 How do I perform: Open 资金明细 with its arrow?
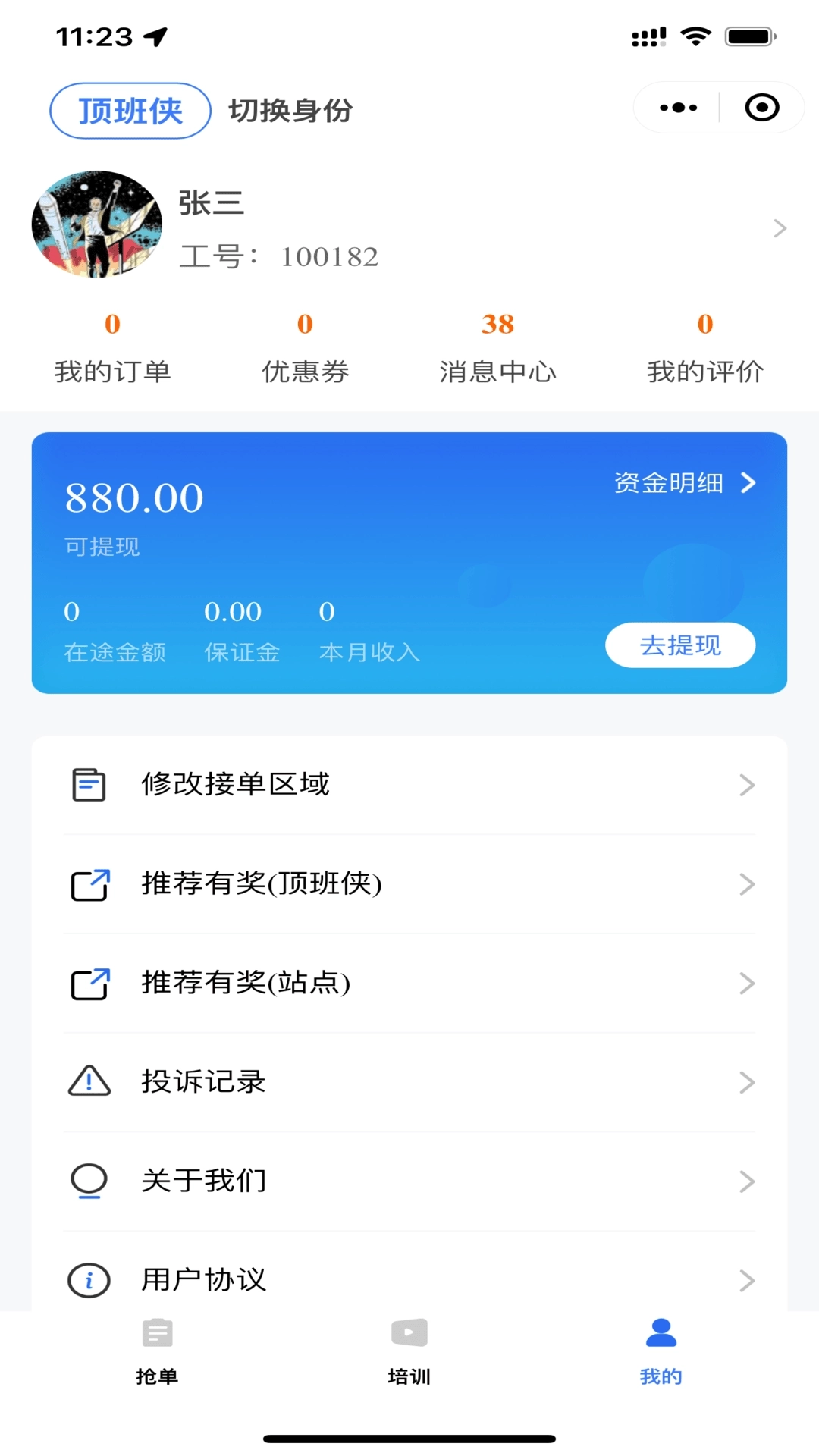point(685,482)
